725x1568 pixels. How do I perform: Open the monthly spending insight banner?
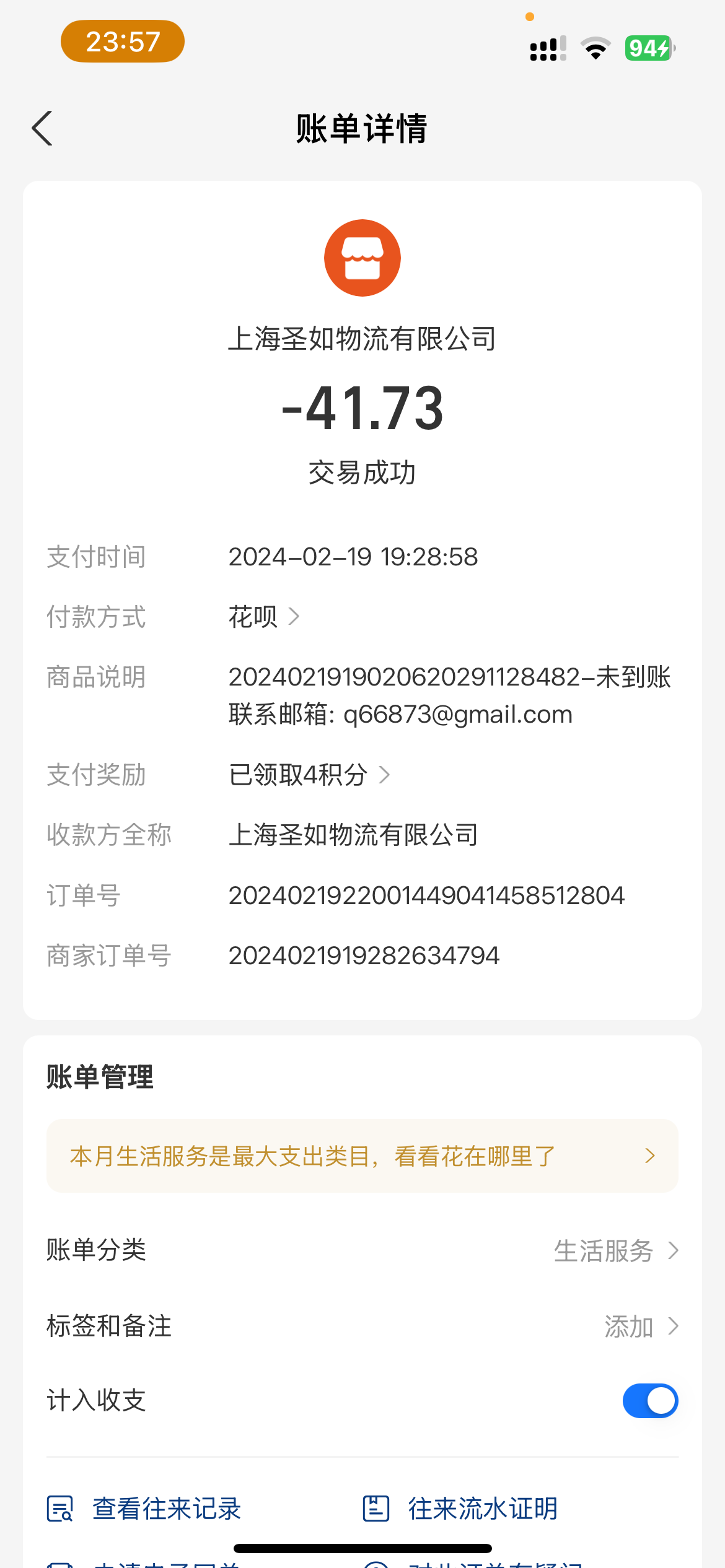(362, 1156)
